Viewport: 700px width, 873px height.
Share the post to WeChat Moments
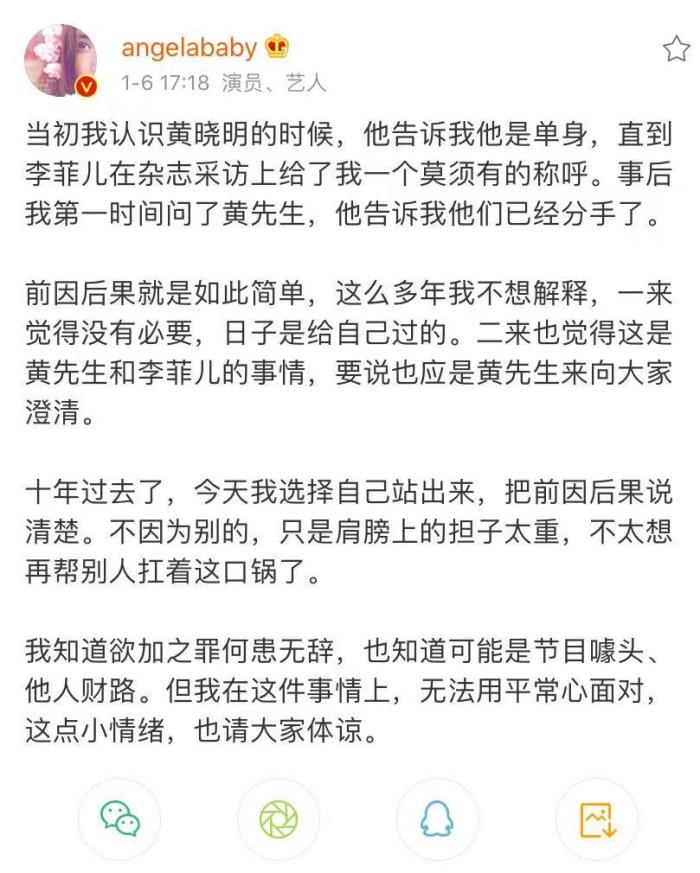click(x=278, y=820)
